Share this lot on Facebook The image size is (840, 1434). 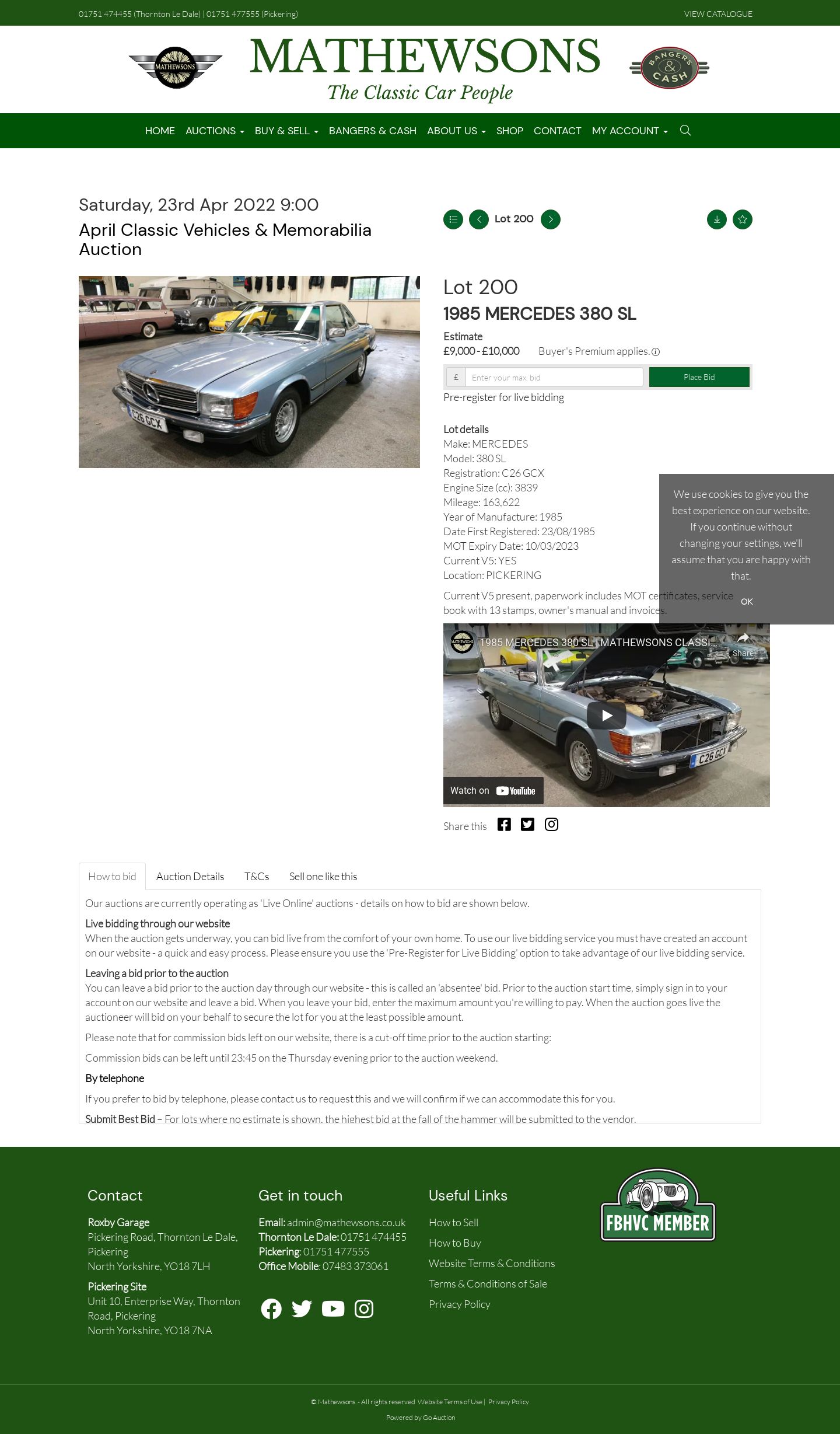pyautogui.click(x=504, y=824)
